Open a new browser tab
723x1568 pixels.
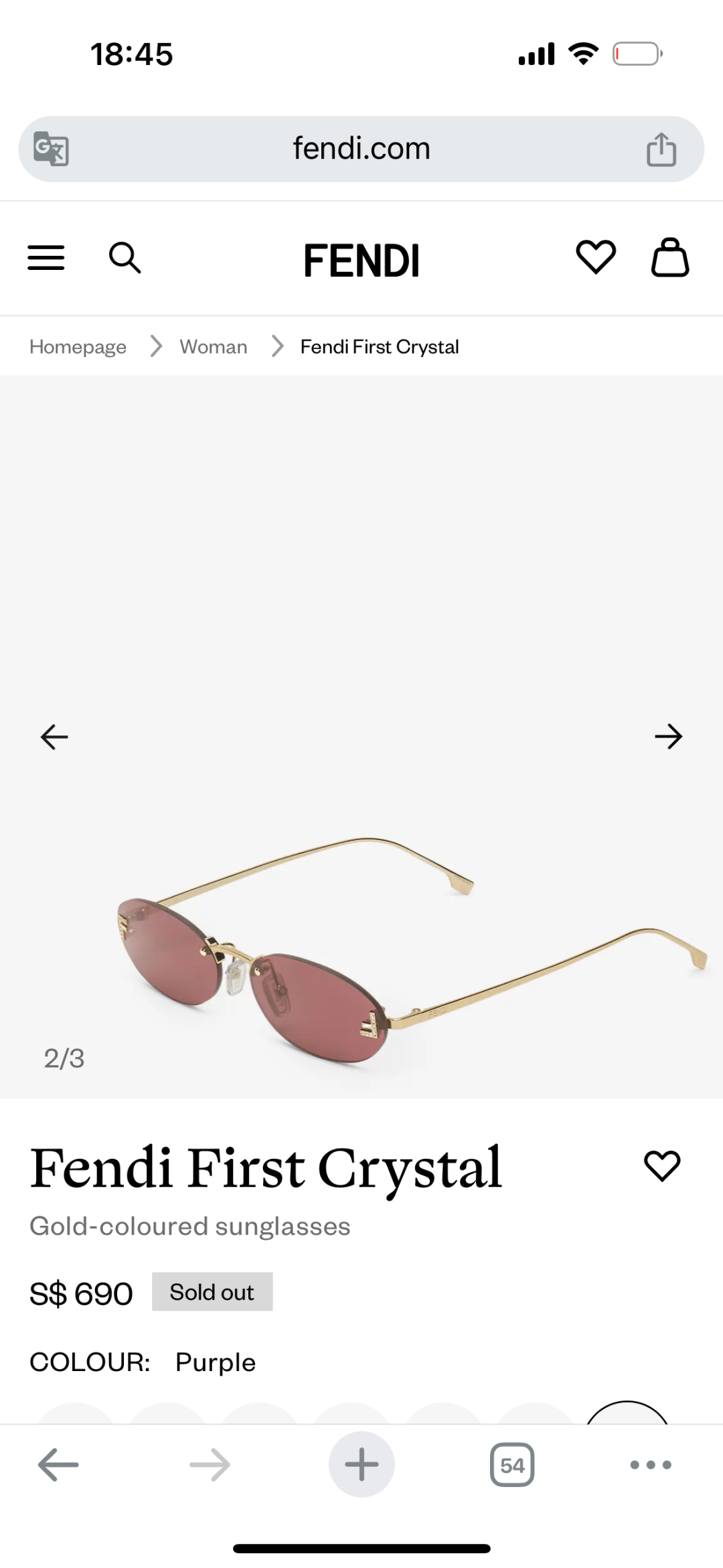click(x=361, y=1464)
